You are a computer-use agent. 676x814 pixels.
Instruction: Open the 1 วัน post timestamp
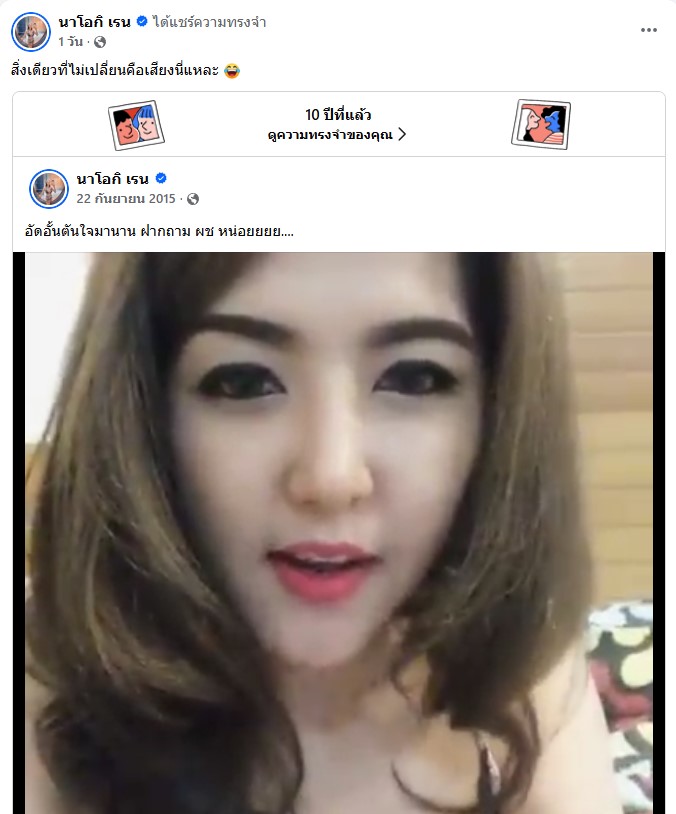coord(71,42)
